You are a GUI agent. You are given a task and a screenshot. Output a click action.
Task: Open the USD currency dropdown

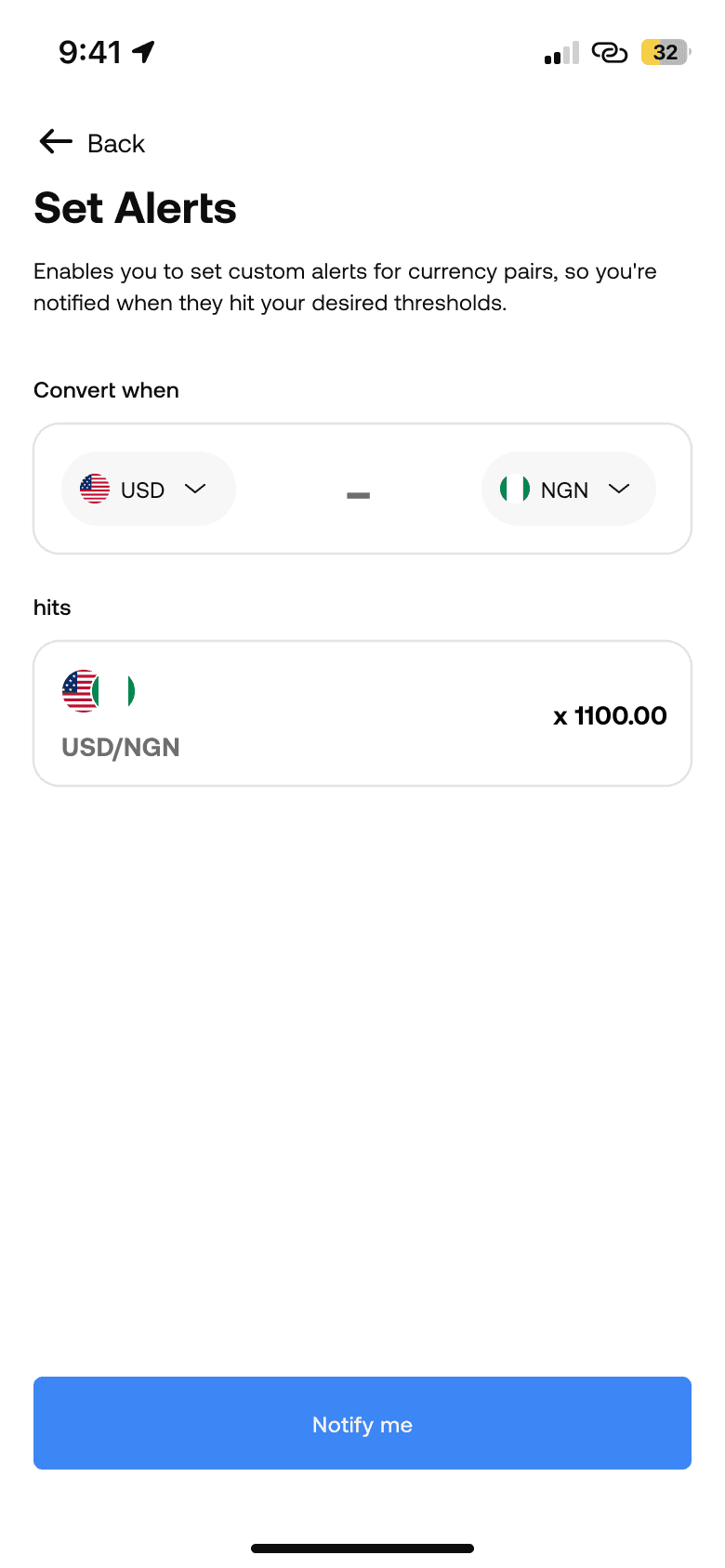(x=148, y=490)
